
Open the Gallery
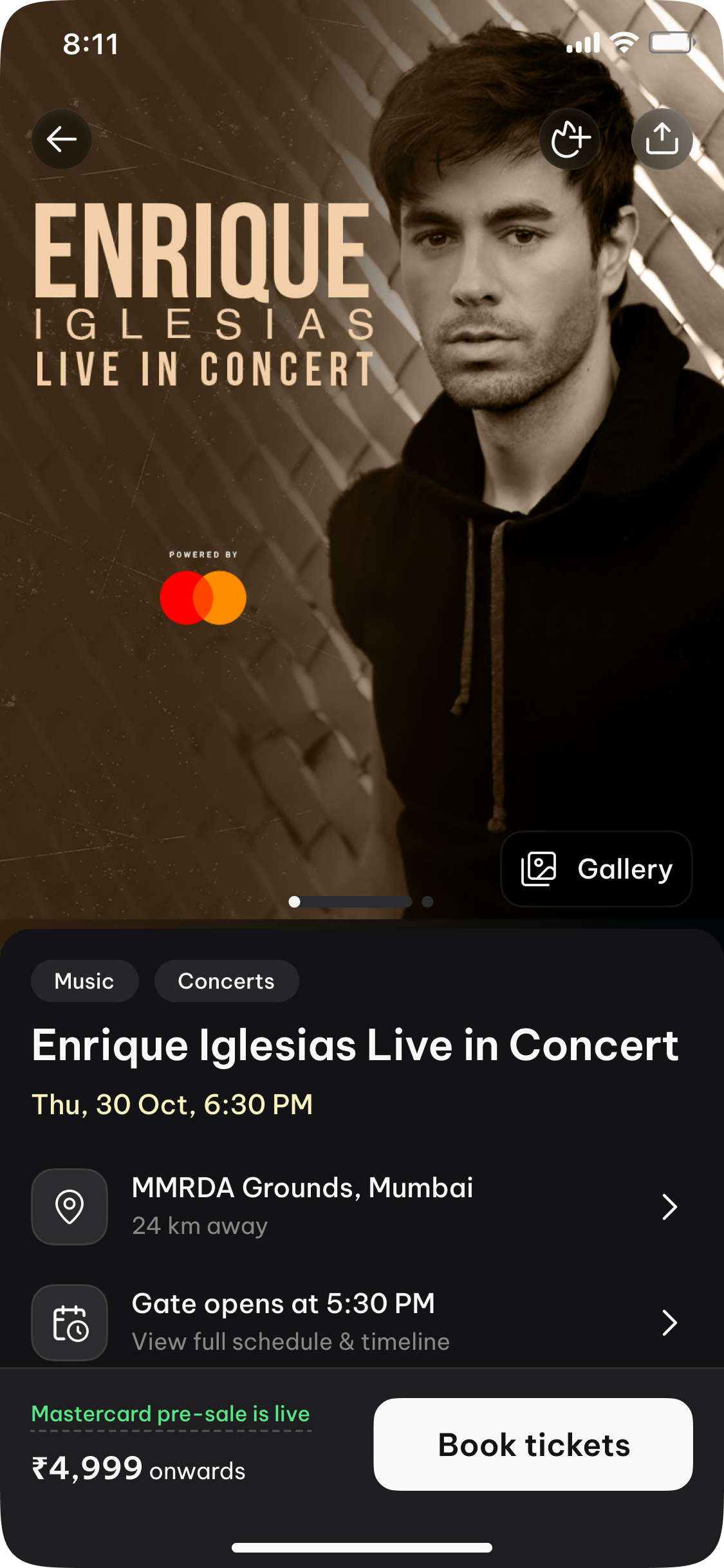596,869
